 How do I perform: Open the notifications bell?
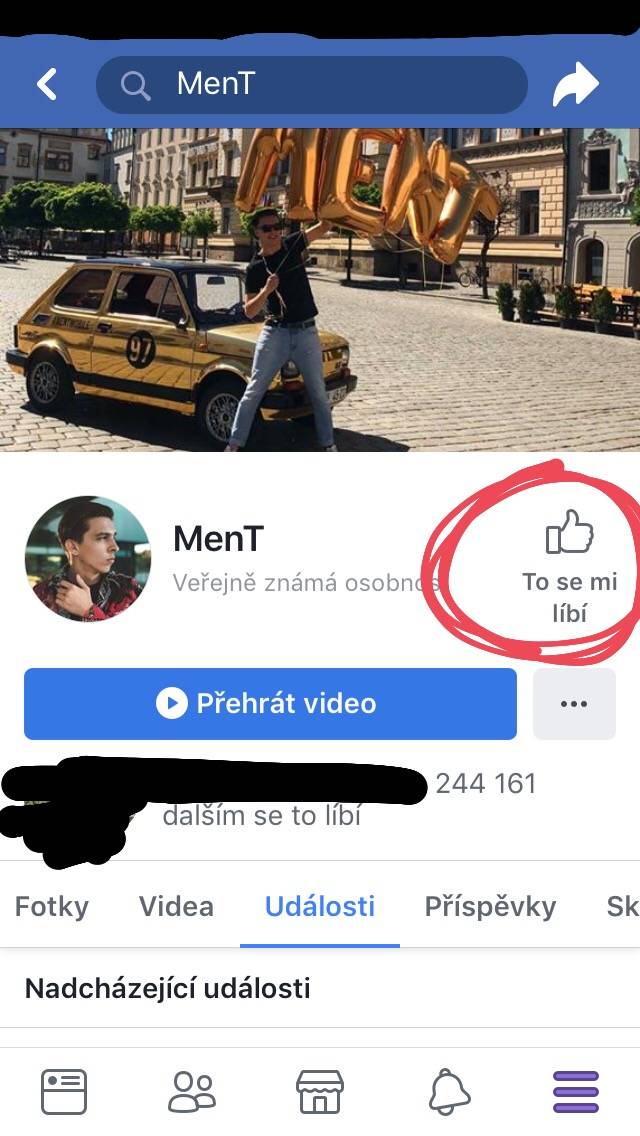(x=449, y=1093)
